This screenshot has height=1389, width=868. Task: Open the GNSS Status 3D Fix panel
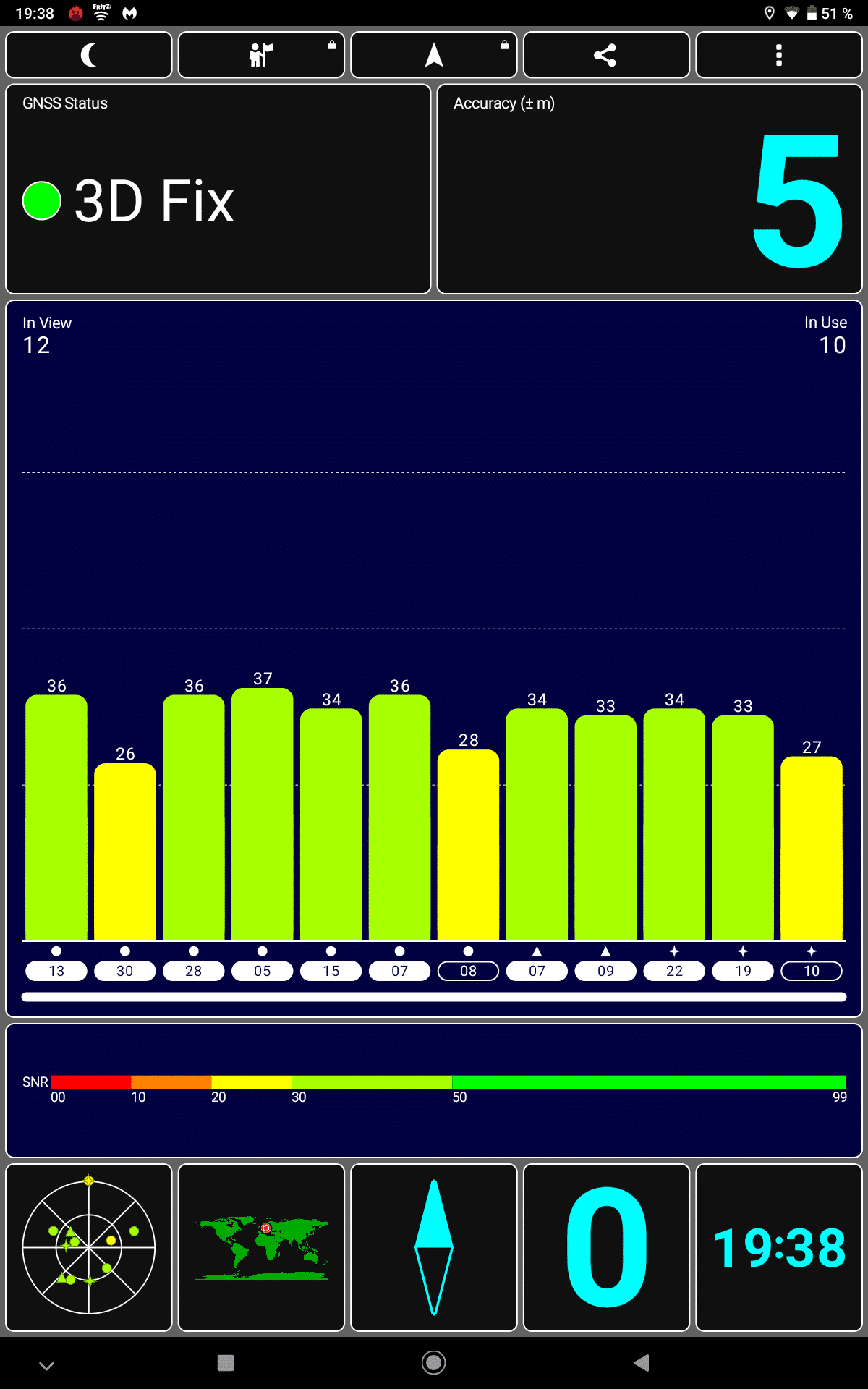tap(218, 189)
